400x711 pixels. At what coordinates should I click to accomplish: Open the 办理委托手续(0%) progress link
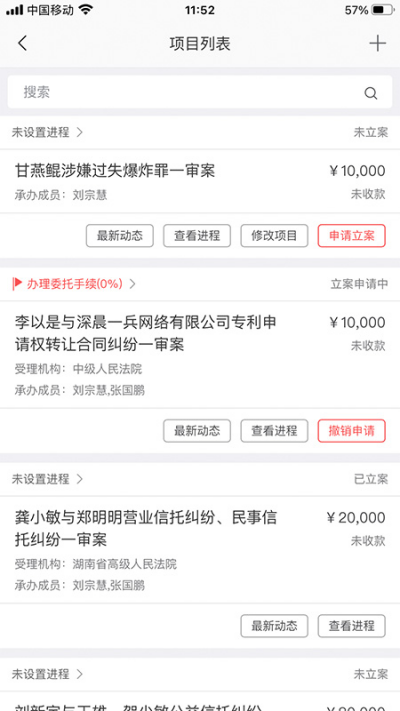point(74,284)
